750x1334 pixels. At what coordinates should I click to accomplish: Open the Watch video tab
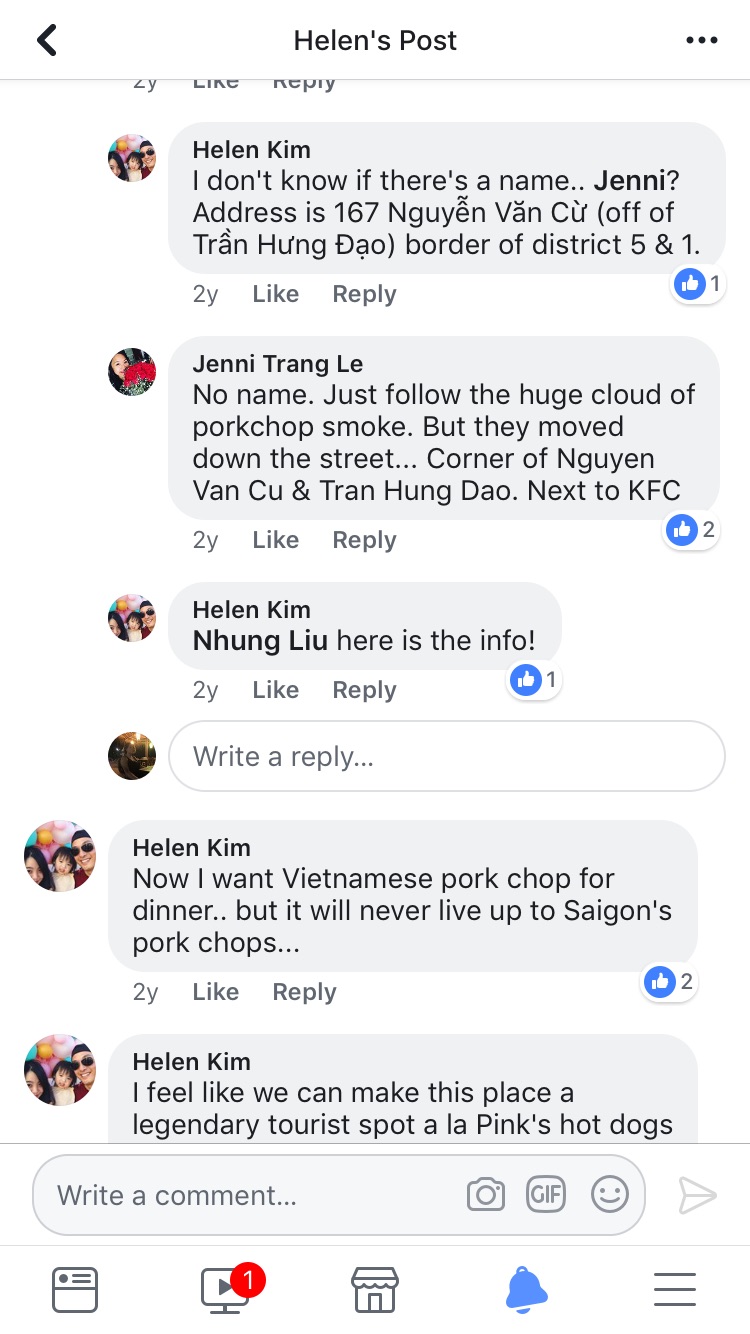(225, 1290)
